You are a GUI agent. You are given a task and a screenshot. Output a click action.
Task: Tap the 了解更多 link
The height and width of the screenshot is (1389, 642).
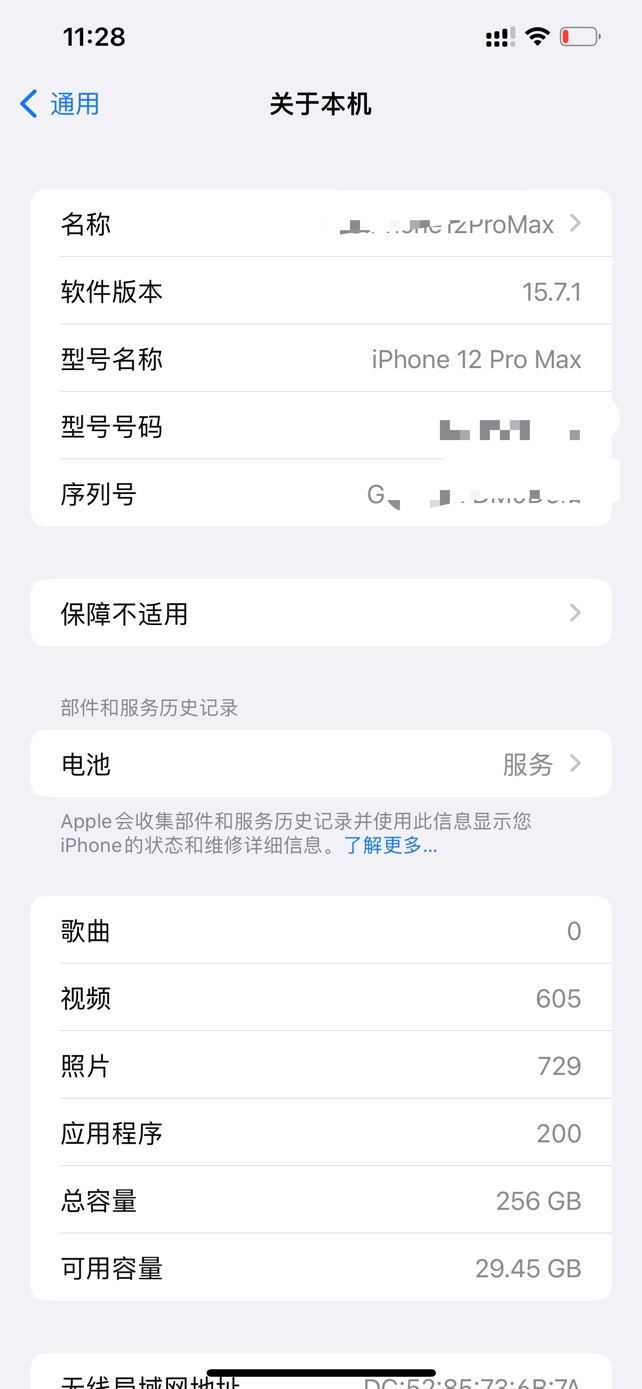[391, 846]
